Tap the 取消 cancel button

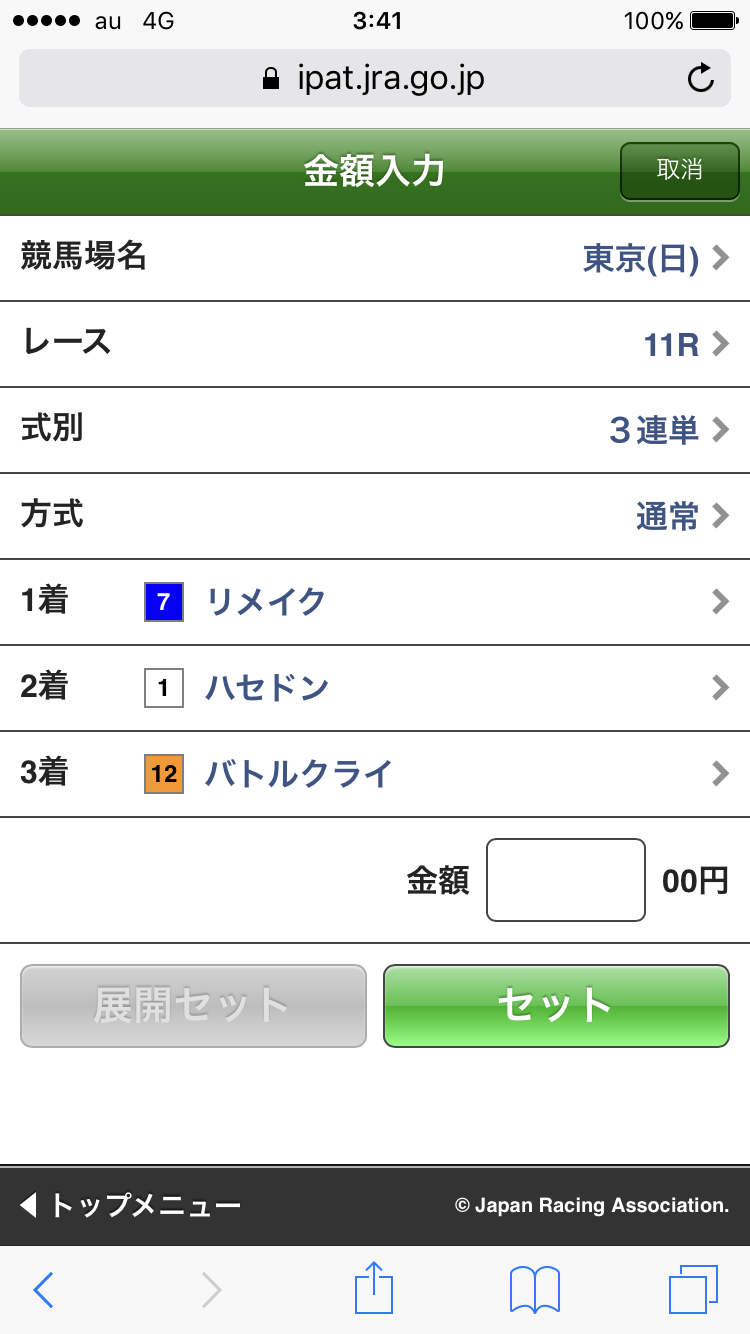pos(679,171)
